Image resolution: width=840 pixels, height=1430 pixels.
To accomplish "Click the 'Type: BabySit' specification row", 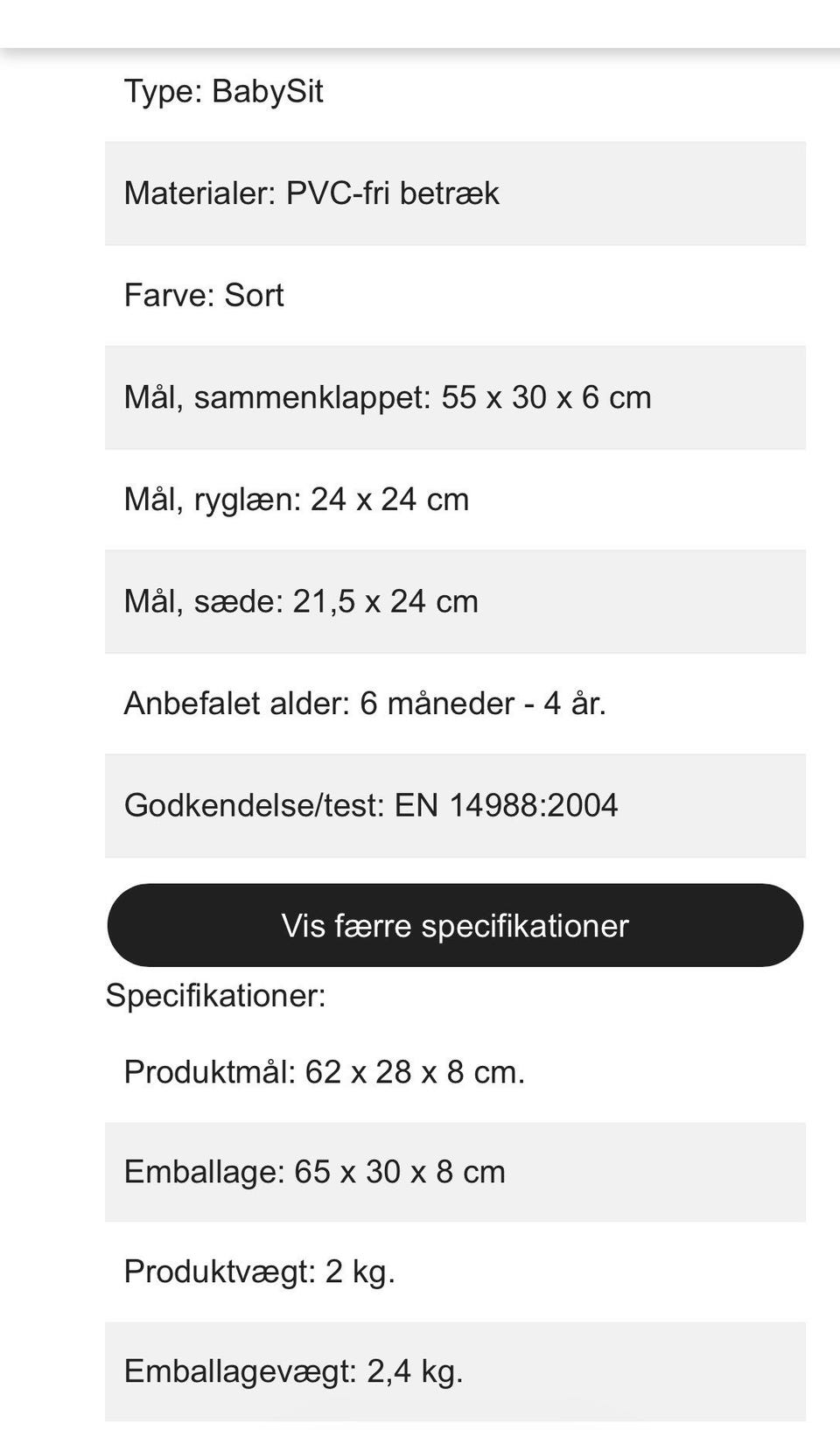I will pyautogui.click(x=224, y=91).
